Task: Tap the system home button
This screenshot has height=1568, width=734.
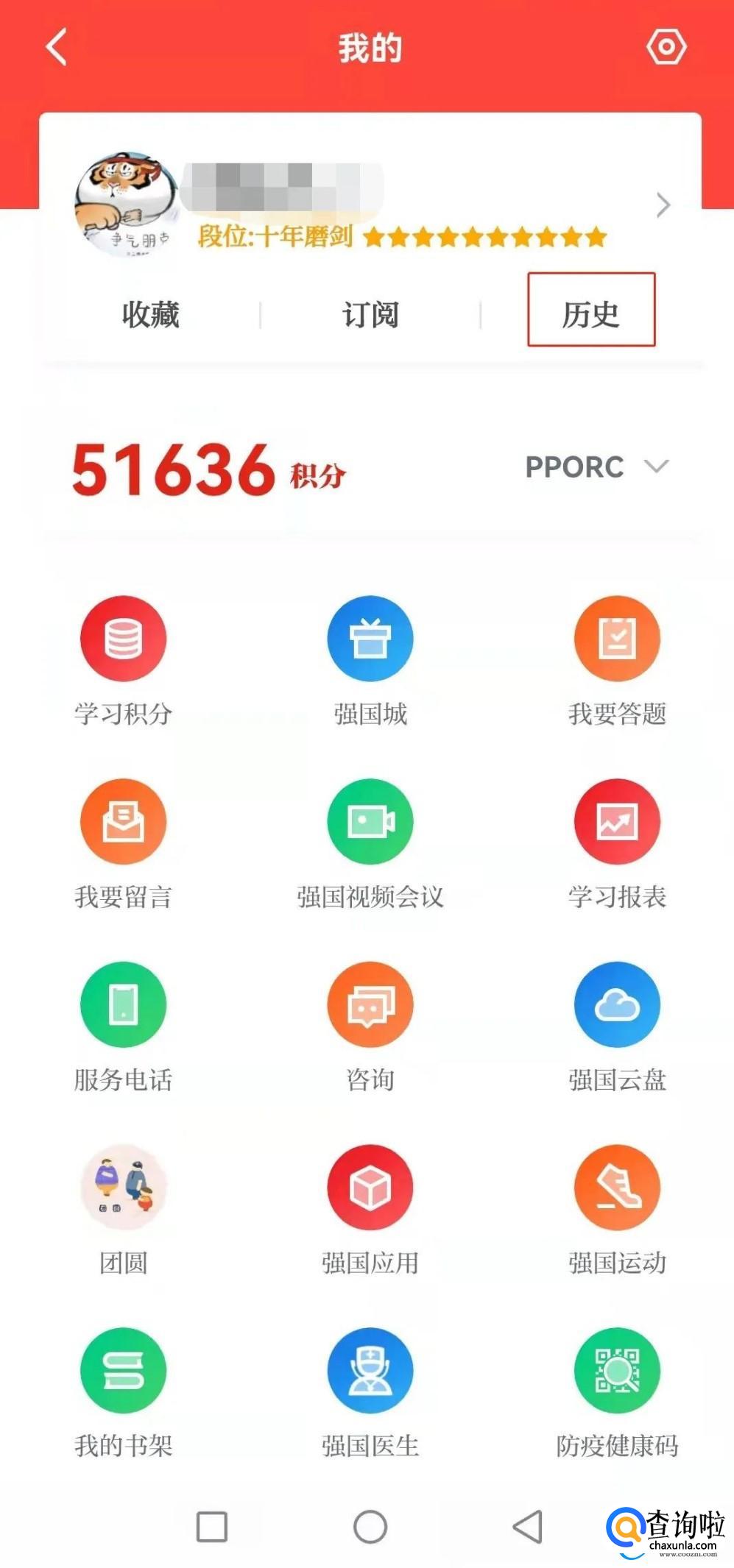Action: pyautogui.click(x=370, y=1527)
